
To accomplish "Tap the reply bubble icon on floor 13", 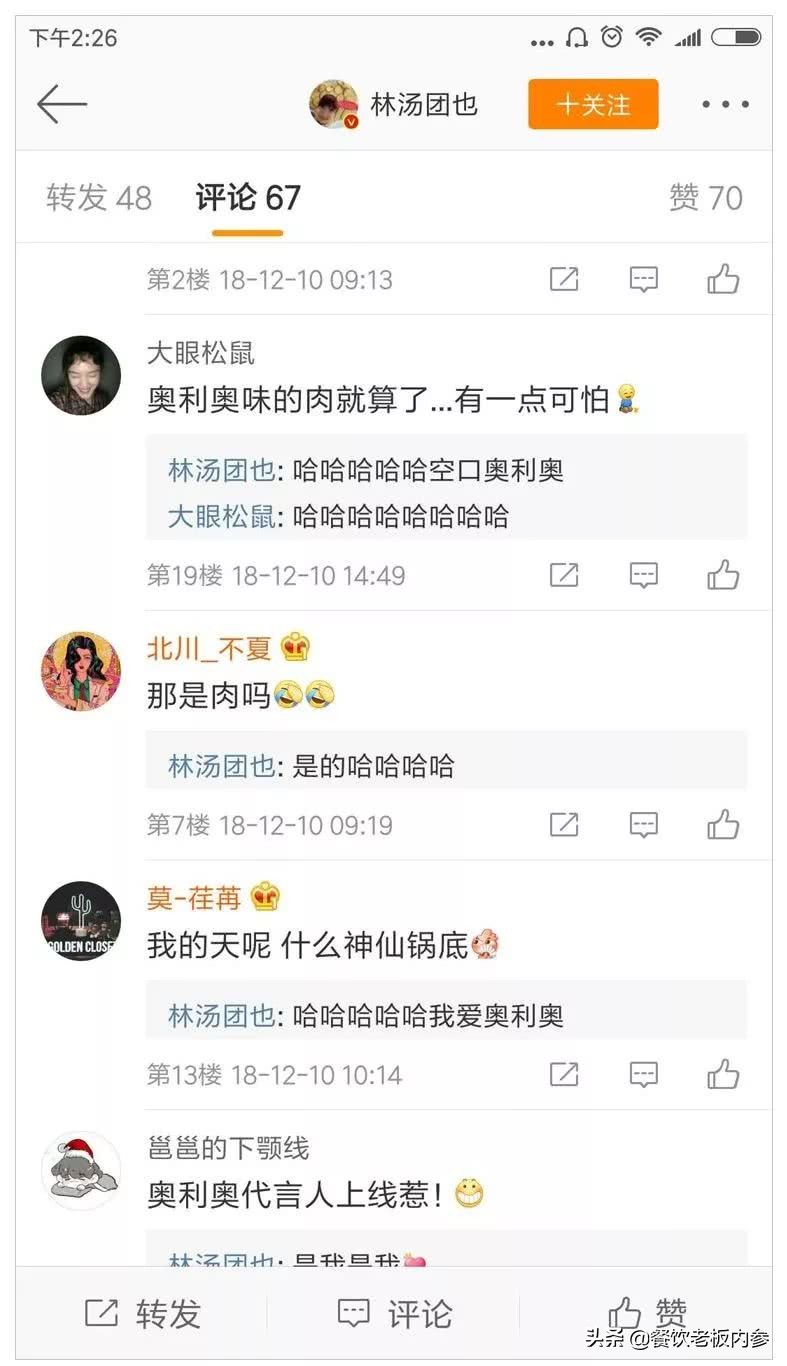I will (x=644, y=1074).
